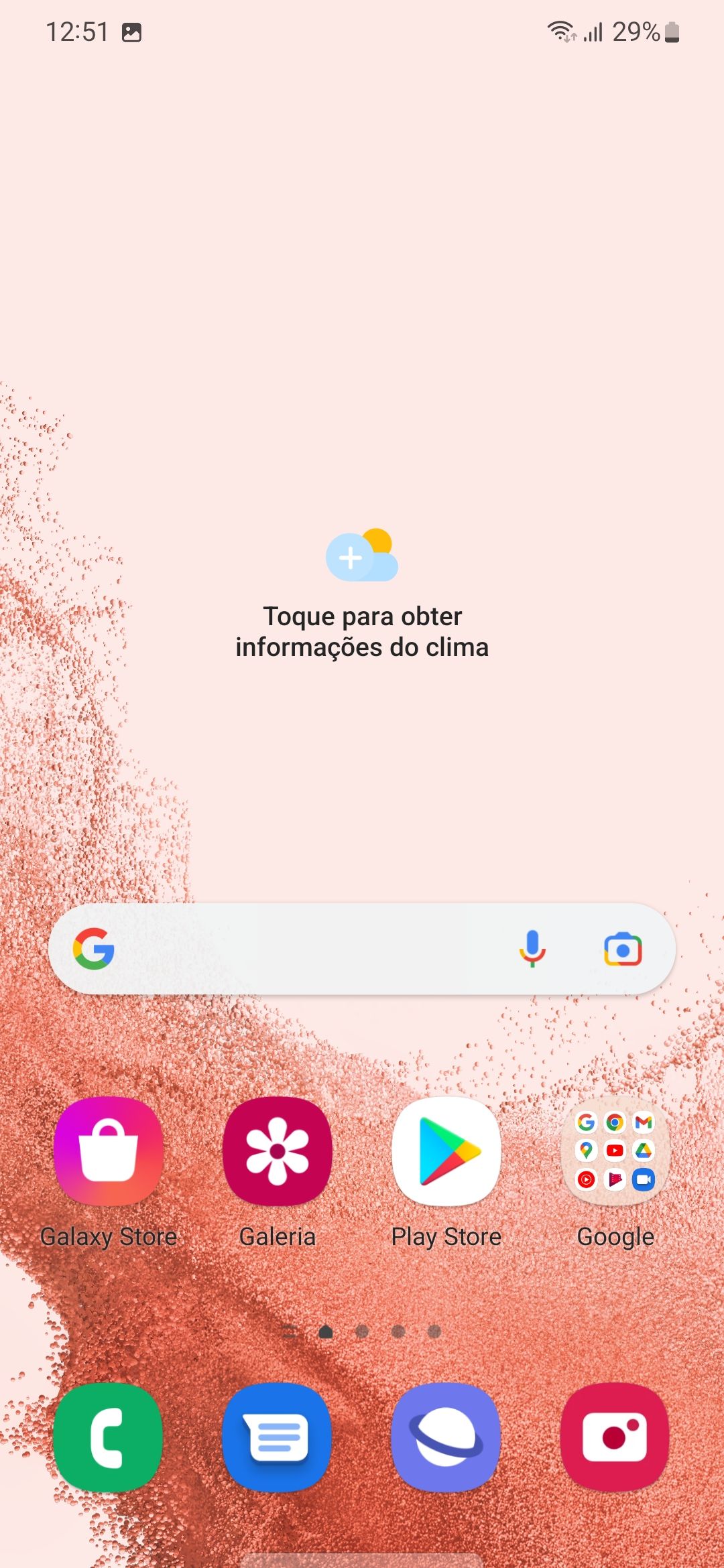Open the Google apps folder

coord(615,1151)
